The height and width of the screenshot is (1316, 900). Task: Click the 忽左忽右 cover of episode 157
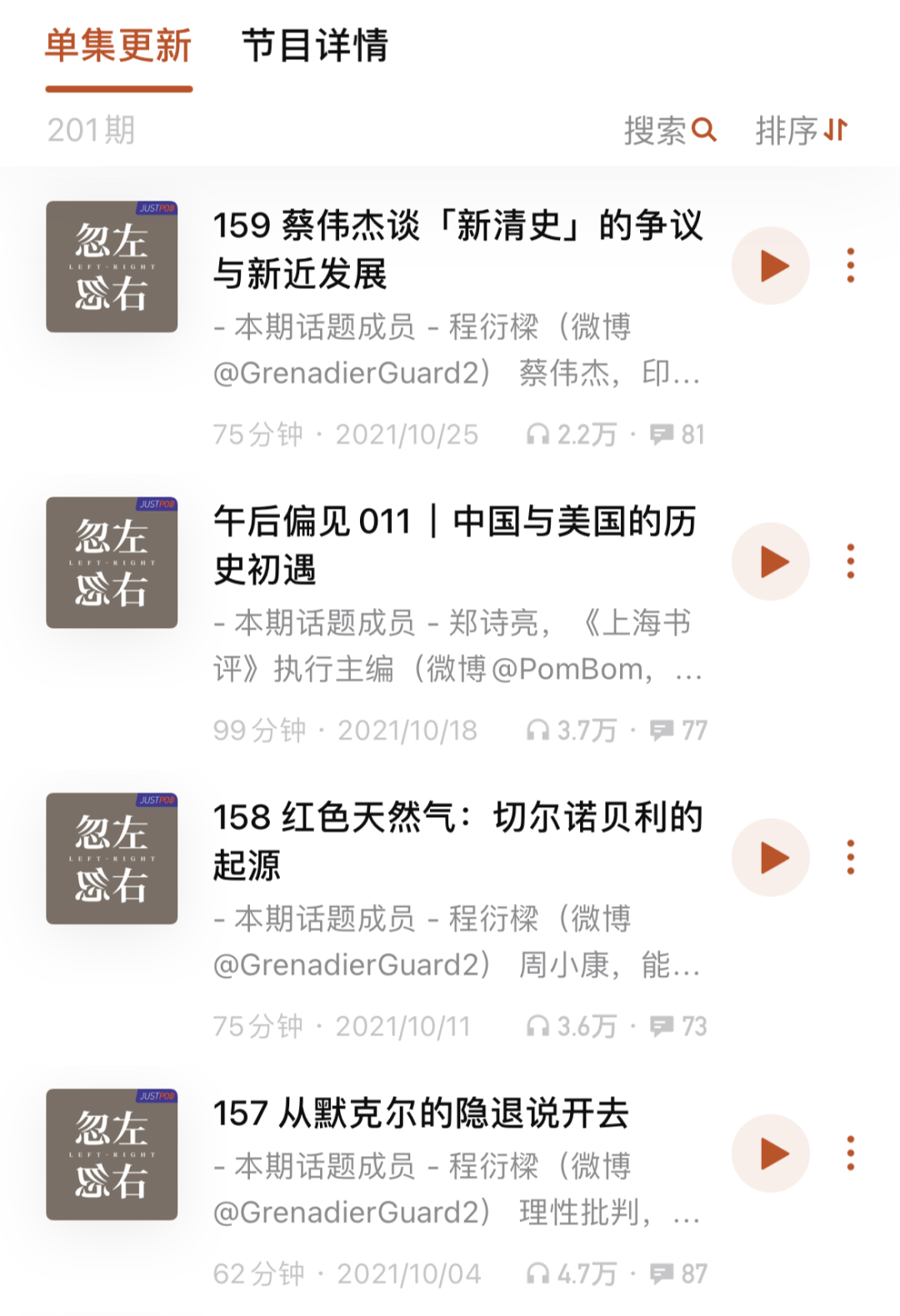(111, 1152)
